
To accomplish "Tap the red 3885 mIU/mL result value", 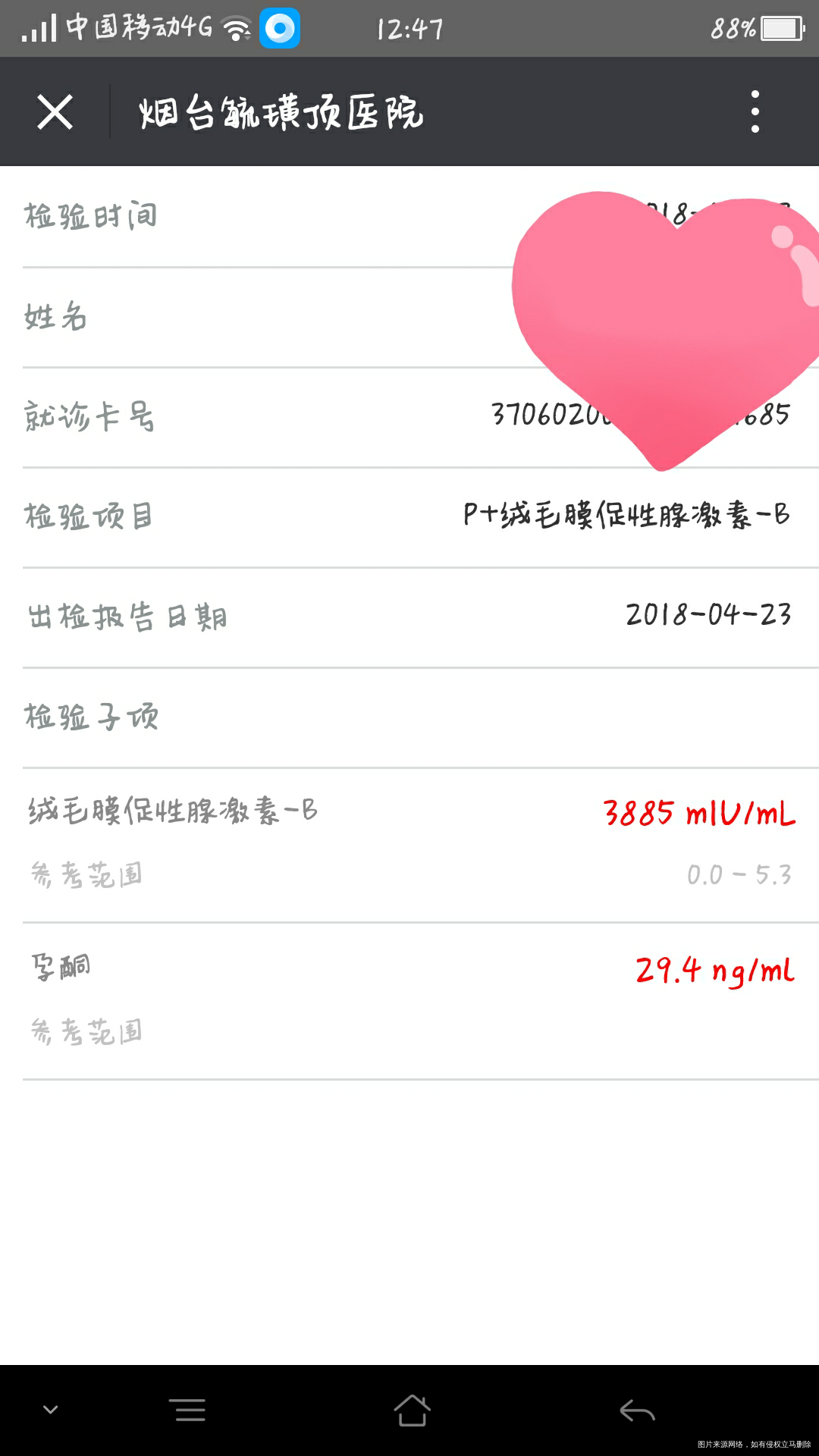I will coord(696,814).
